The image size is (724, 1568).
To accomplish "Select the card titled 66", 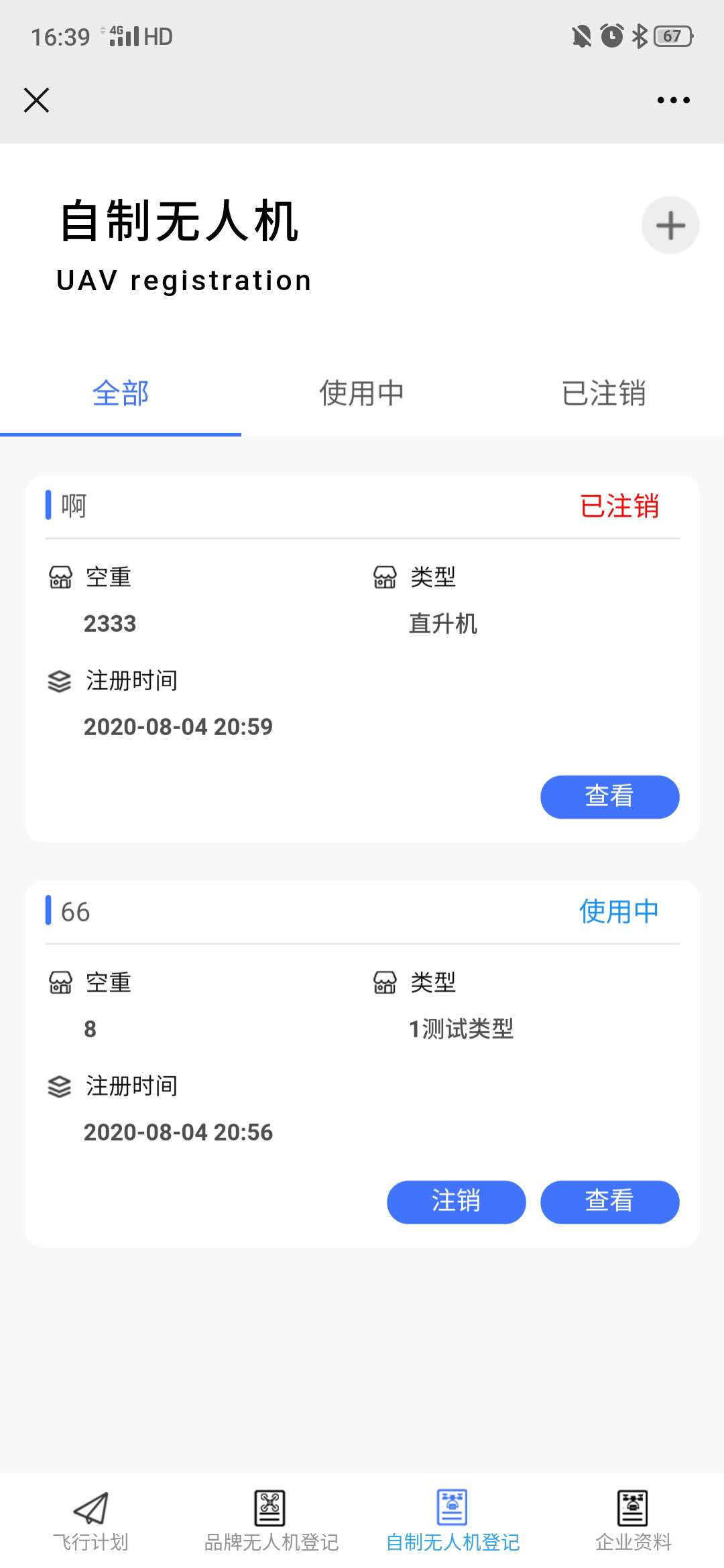I will [x=74, y=911].
